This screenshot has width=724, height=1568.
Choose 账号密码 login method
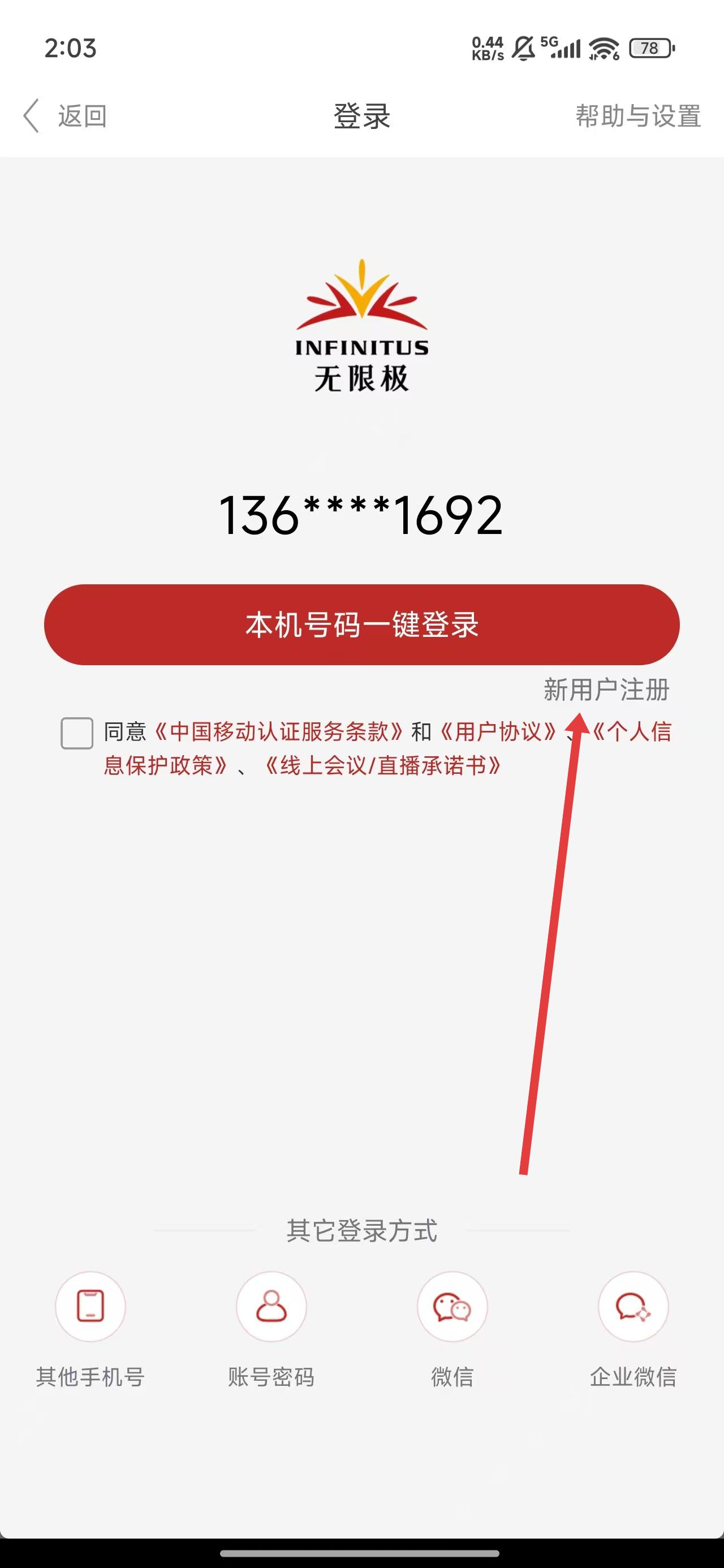(271, 1307)
